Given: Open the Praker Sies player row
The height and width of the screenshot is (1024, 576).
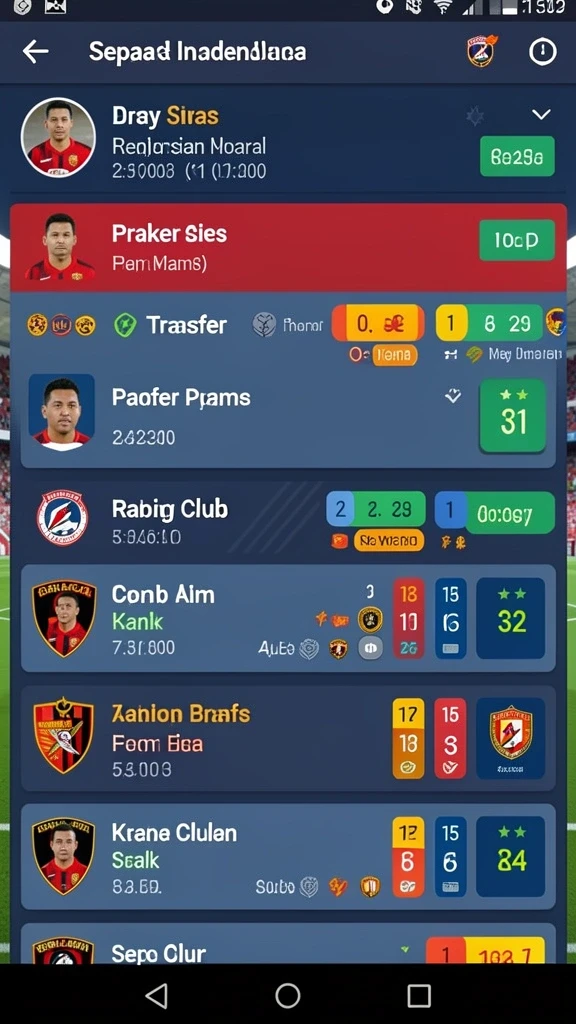Looking at the screenshot, I should [x=288, y=248].
